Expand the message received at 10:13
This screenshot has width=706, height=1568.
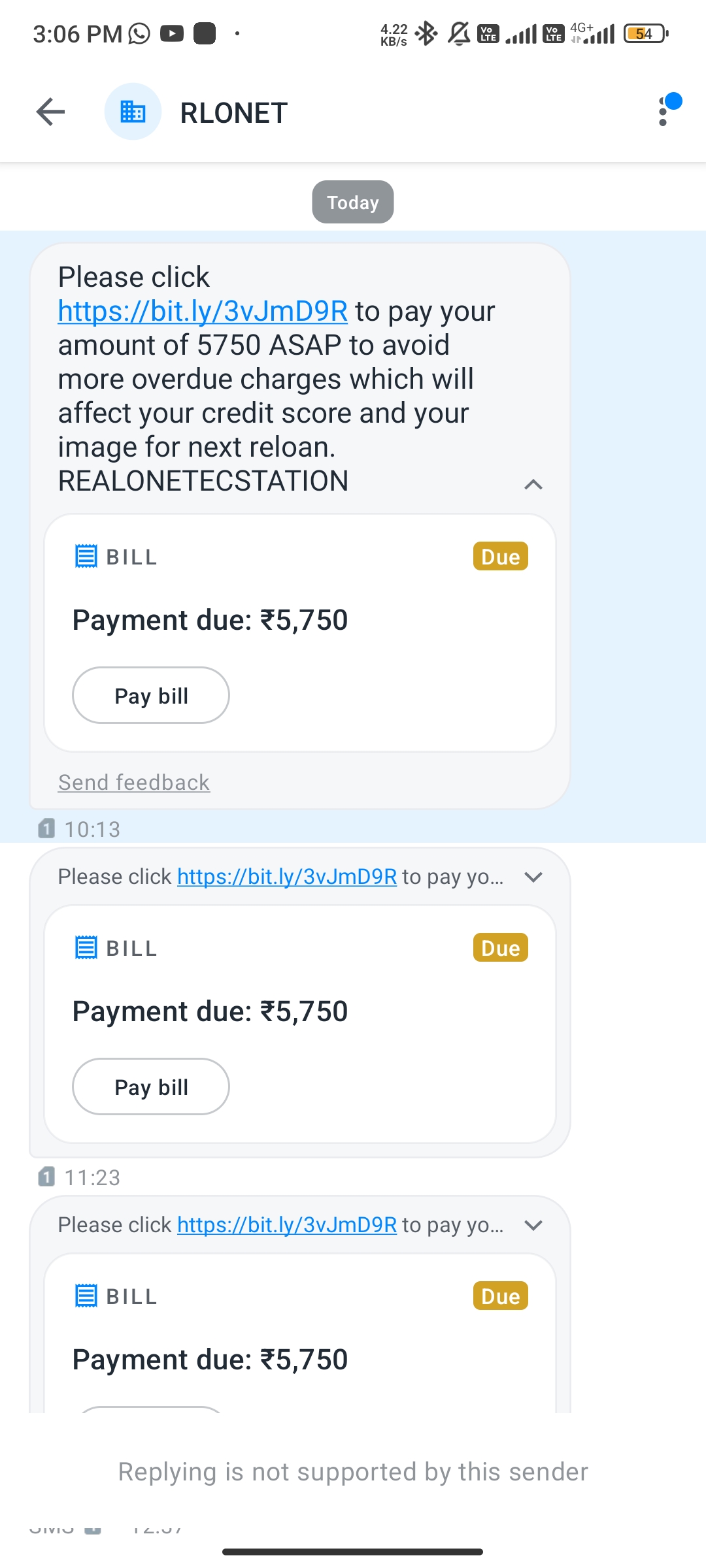(533, 877)
